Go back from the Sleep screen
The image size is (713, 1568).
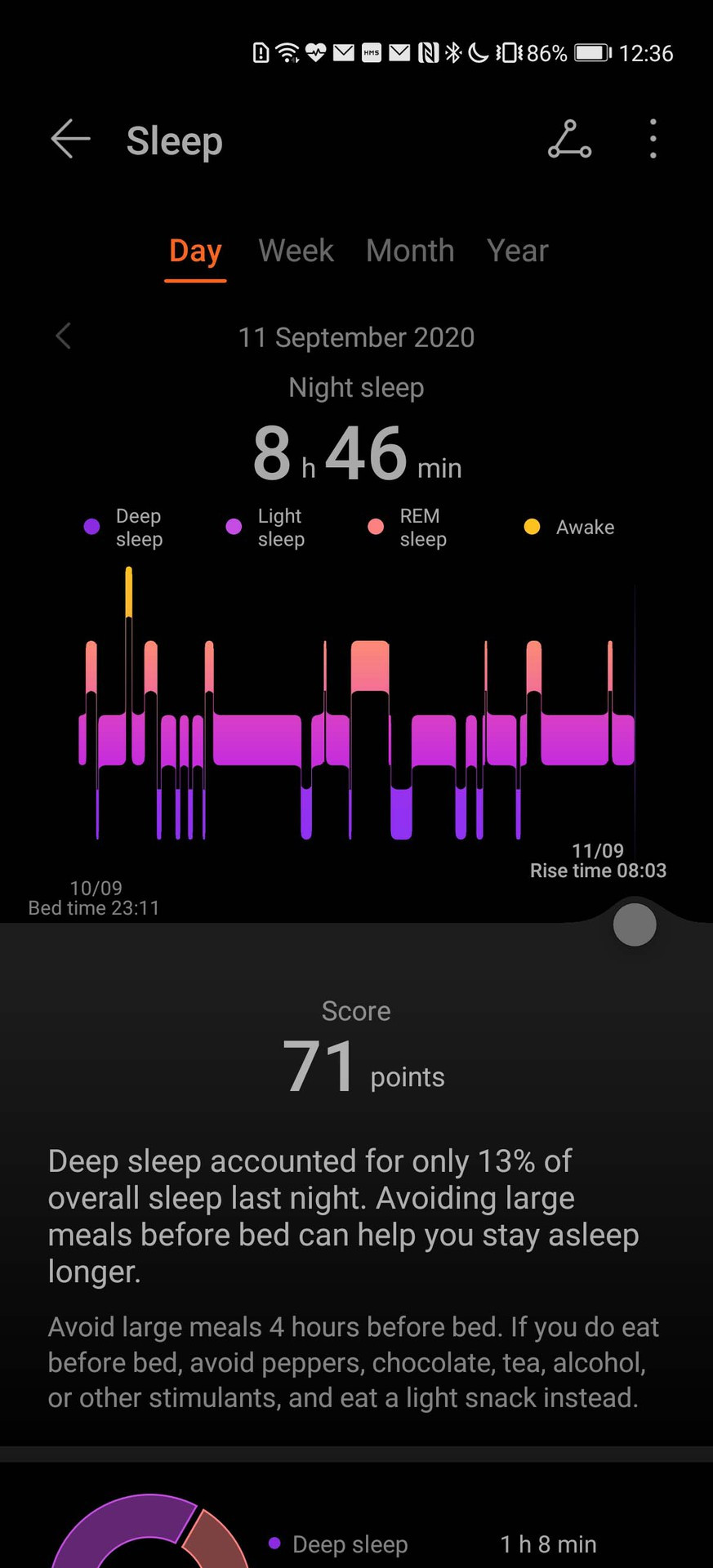(70, 139)
